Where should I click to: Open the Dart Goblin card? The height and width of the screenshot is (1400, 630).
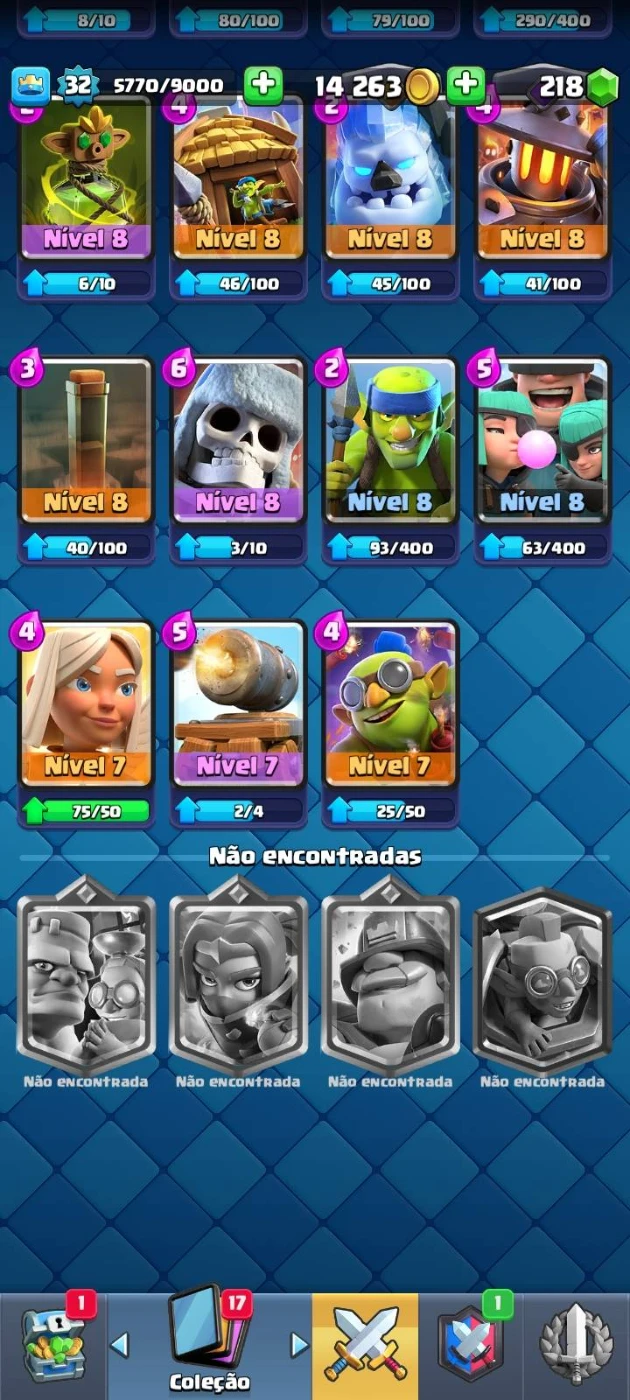point(390,705)
